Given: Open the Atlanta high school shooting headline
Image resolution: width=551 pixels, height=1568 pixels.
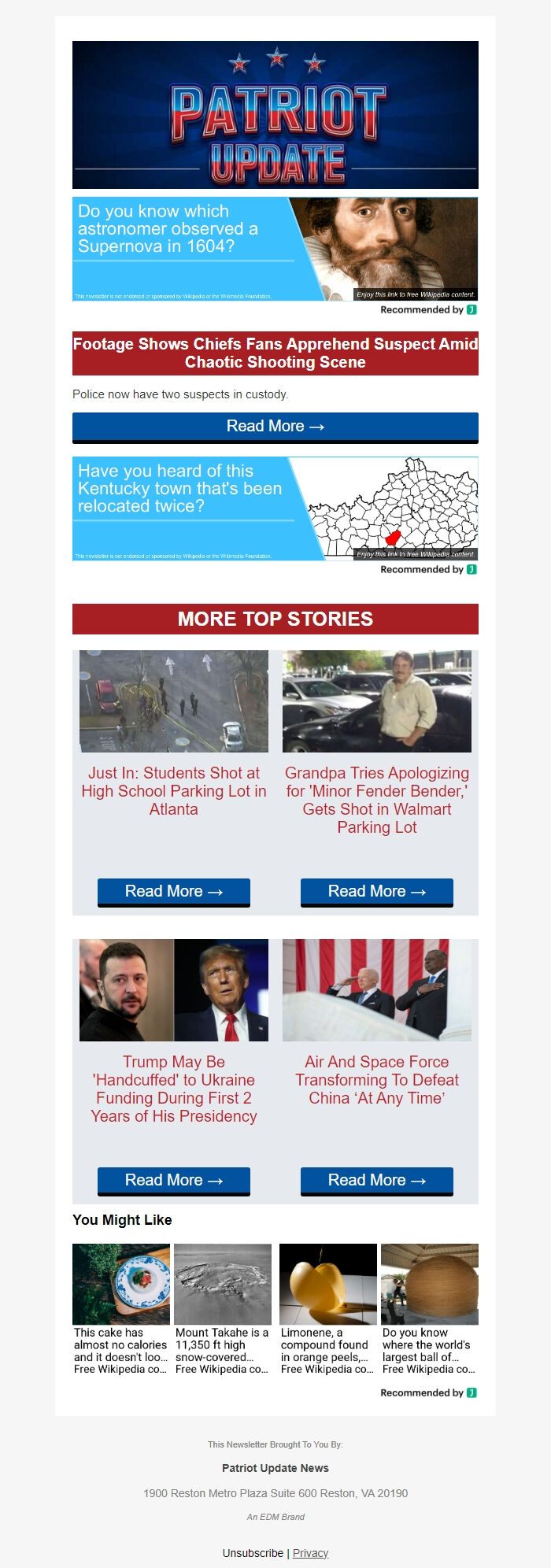Looking at the screenshot, I should [x=174, y=791].
